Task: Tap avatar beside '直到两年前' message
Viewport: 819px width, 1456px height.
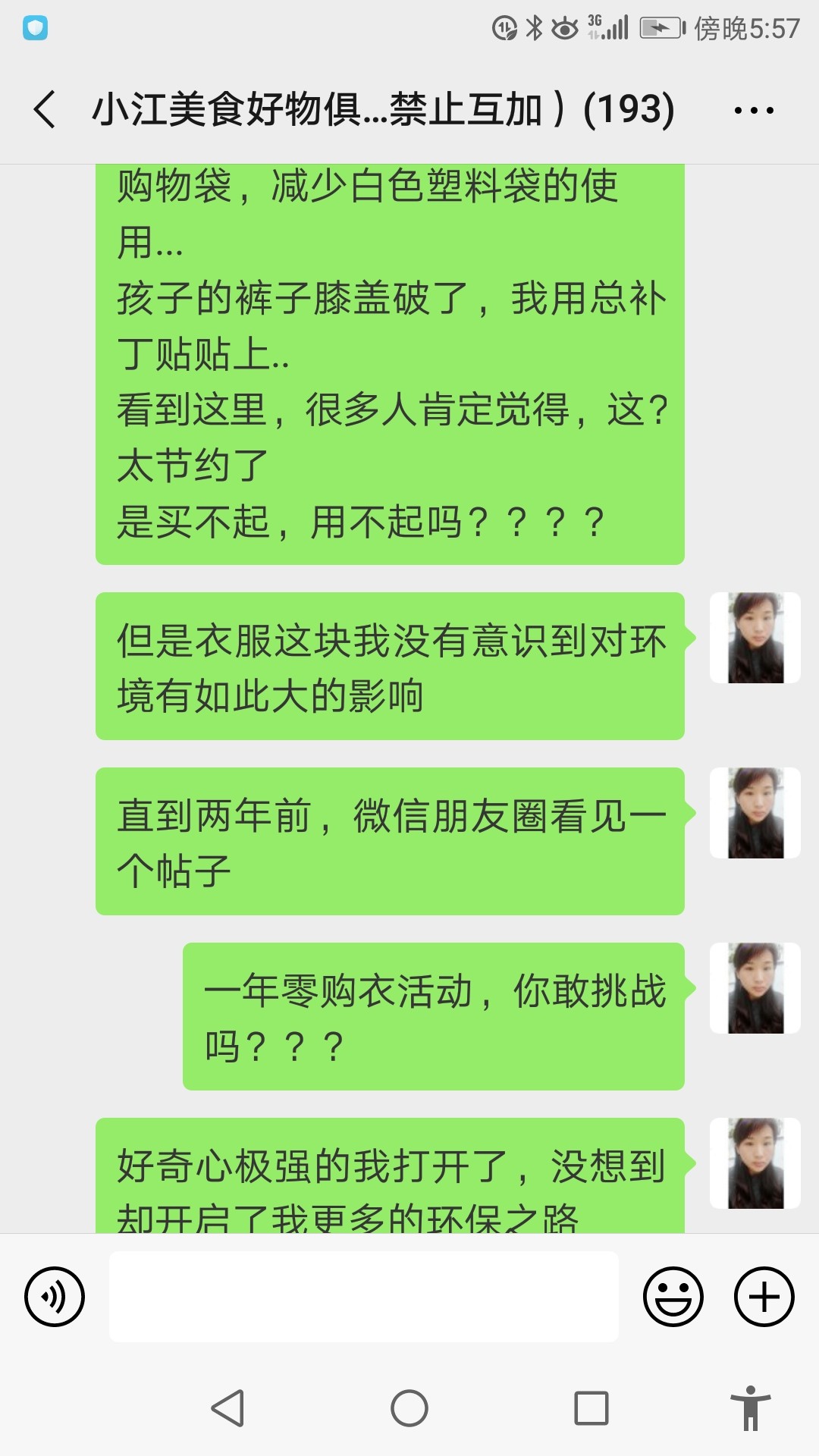Action: 755,813
